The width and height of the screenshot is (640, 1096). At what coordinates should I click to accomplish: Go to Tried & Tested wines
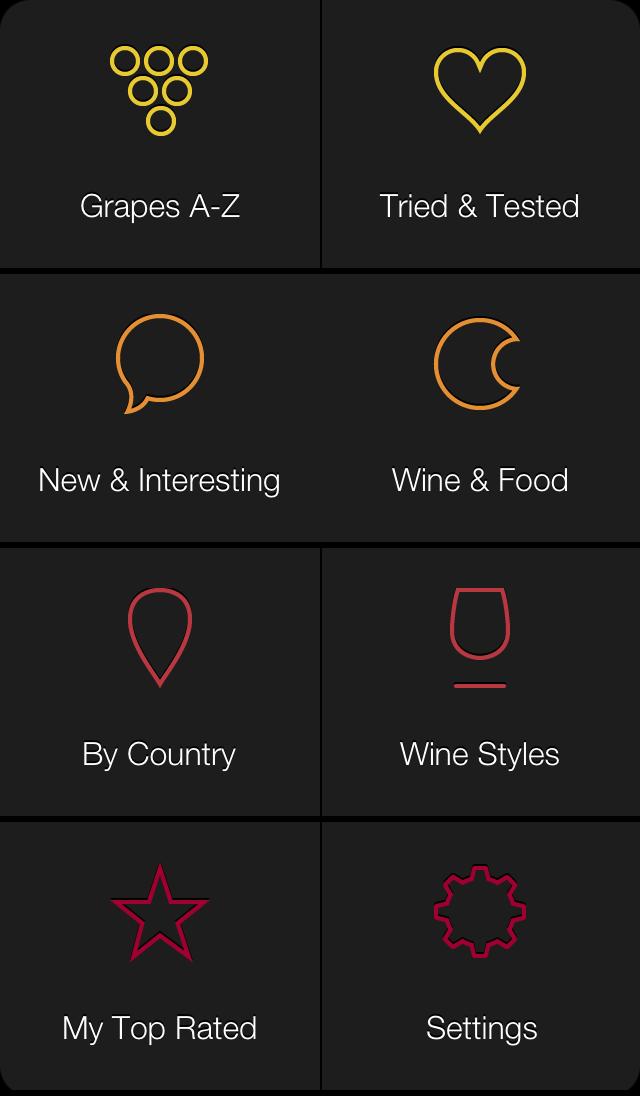point(480,135)
